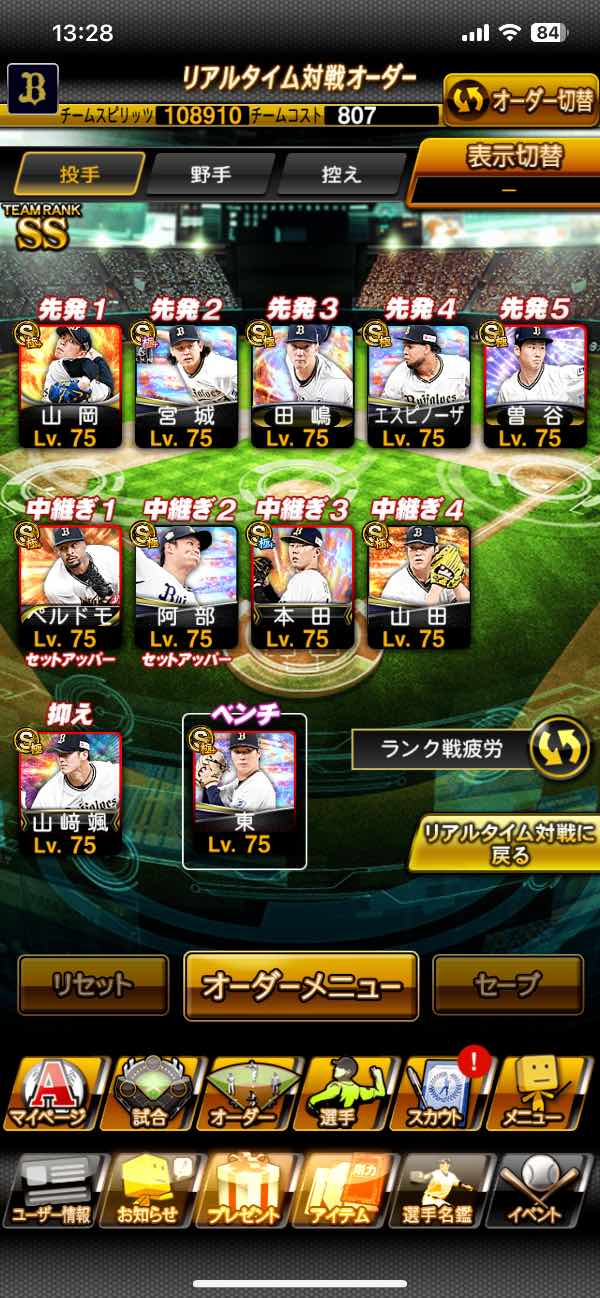Tap the セーブ button
600x1298 pixels.
pos(508,985)
